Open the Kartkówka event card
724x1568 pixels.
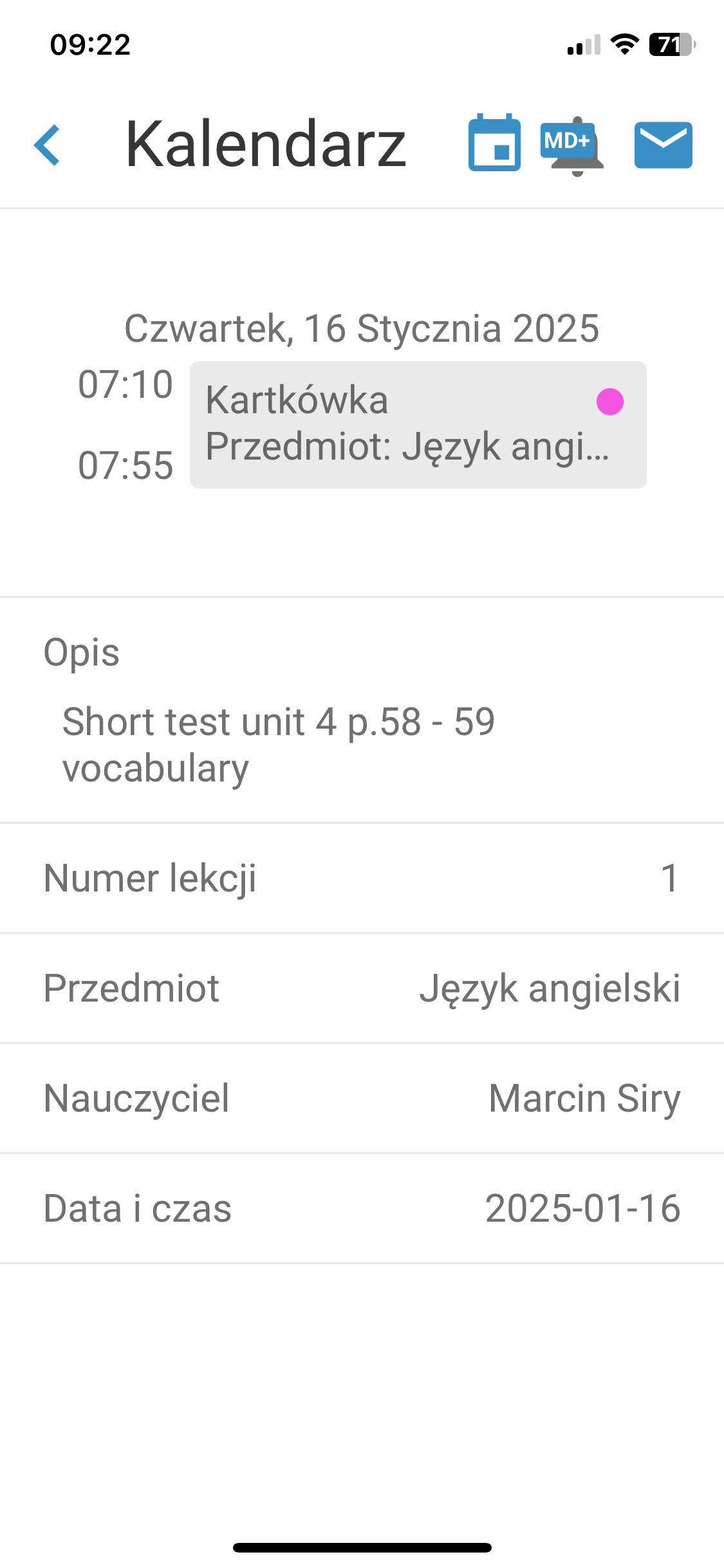pos(418,424)
